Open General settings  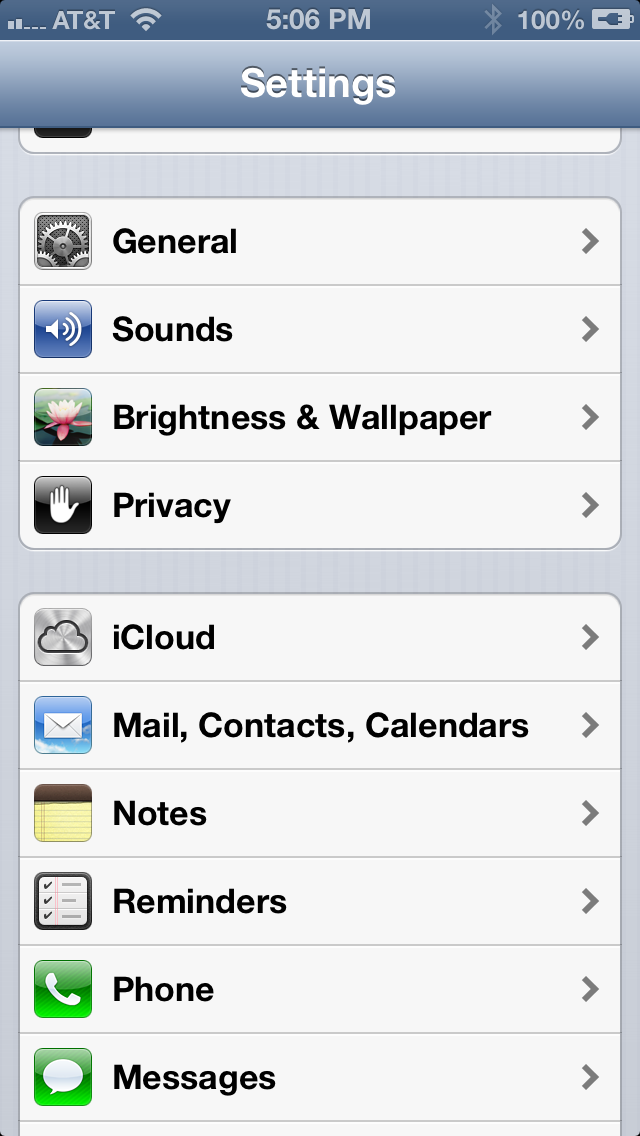tap(320, 241)
